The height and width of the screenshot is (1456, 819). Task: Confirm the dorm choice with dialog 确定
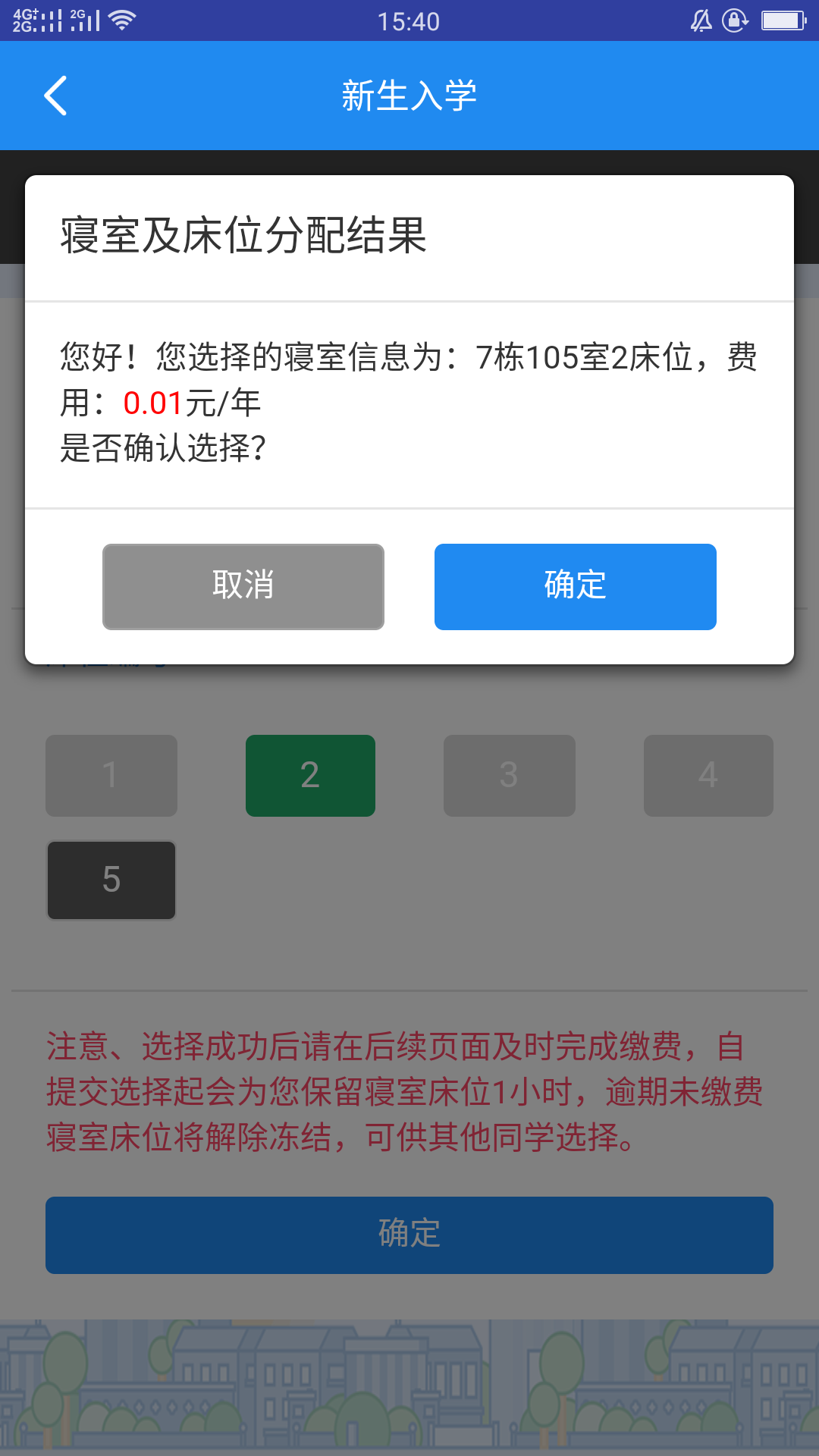575,586
